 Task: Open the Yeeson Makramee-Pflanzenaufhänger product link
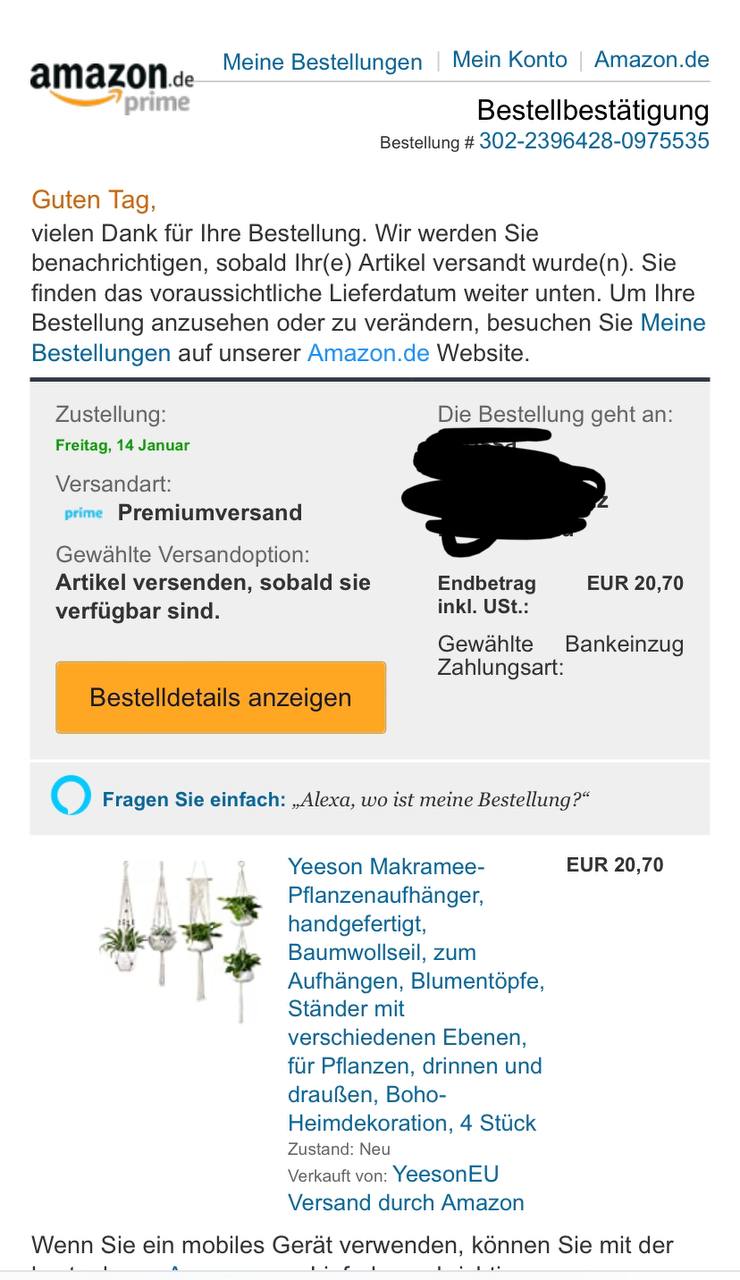point(414,993)
